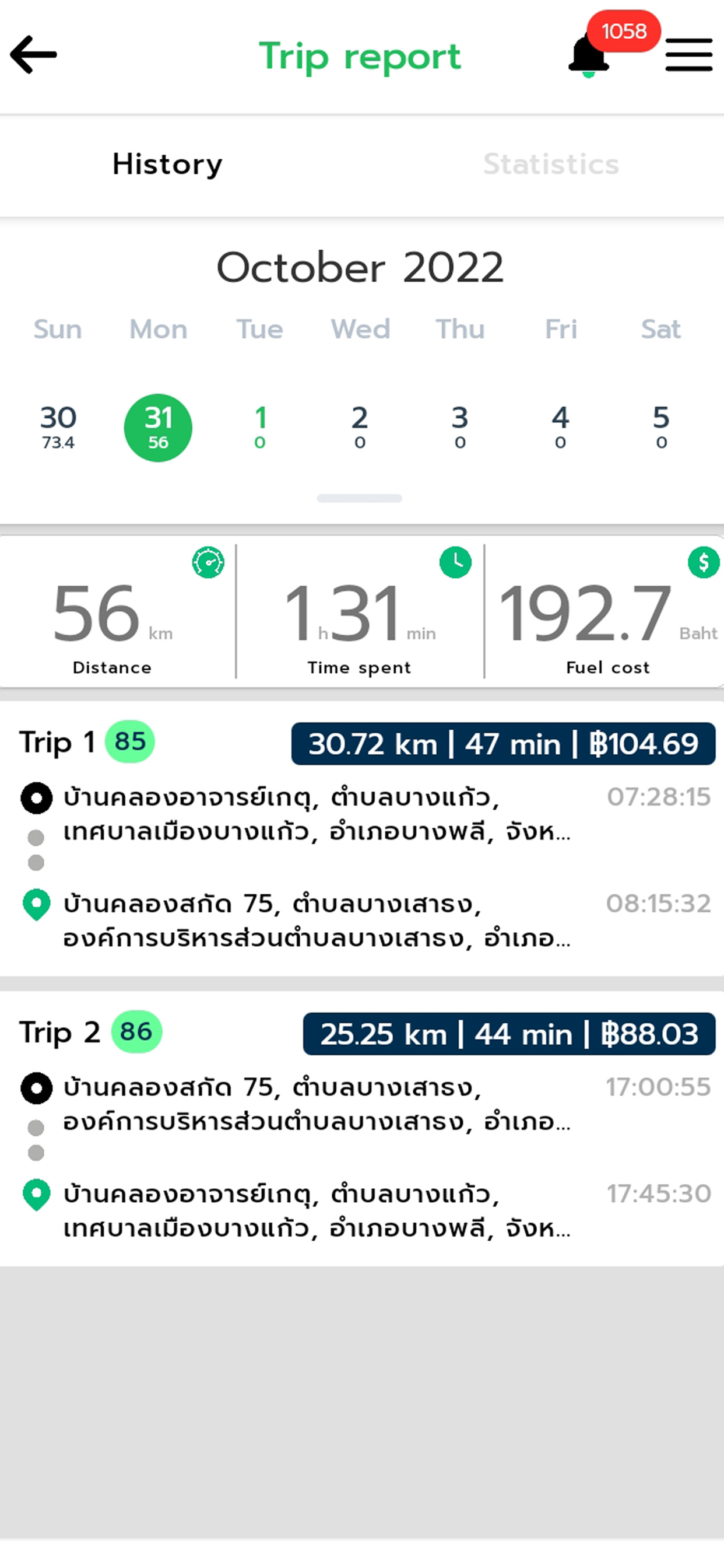Select the History tab

click(167, 164)
